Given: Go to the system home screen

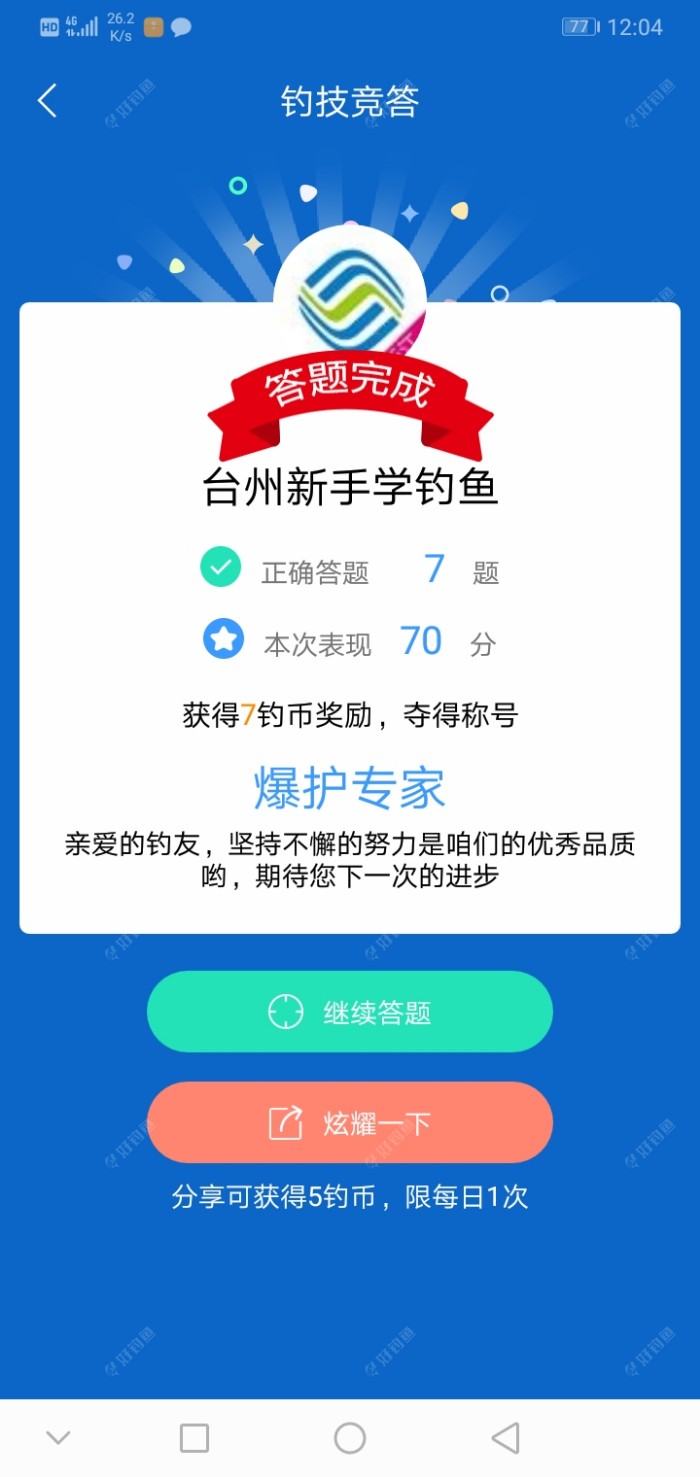Looking at the screenshot, I should (x=350, y=1438).
